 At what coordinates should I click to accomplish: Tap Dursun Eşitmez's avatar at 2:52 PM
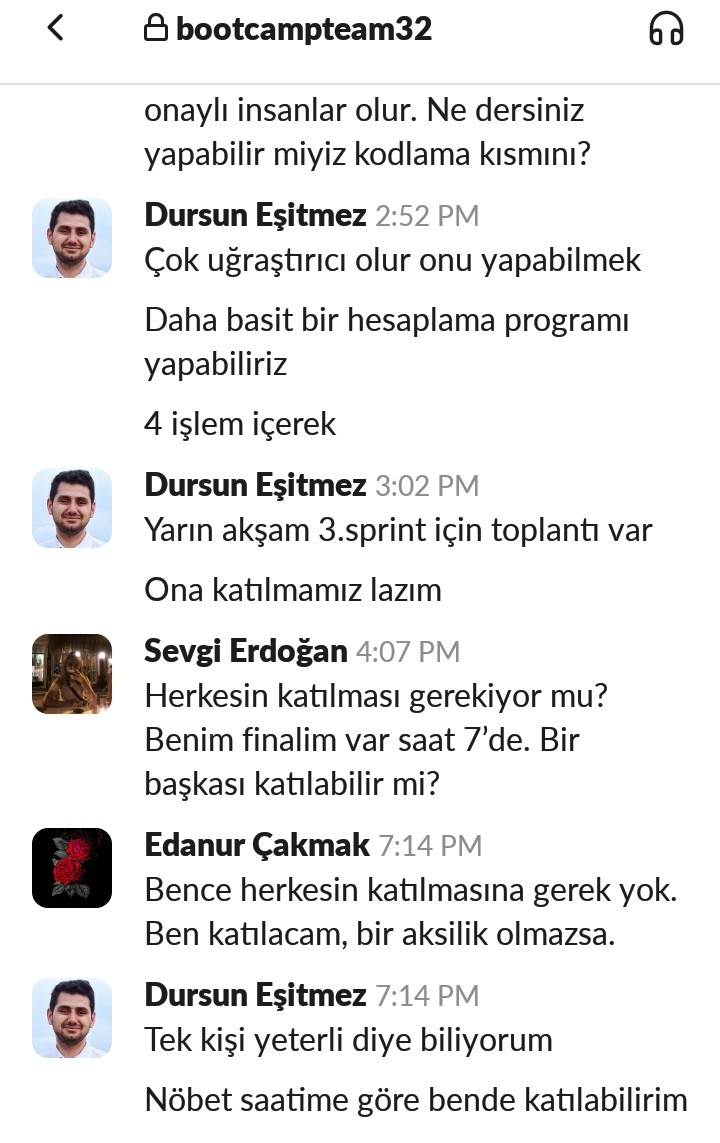pos(72,238)
